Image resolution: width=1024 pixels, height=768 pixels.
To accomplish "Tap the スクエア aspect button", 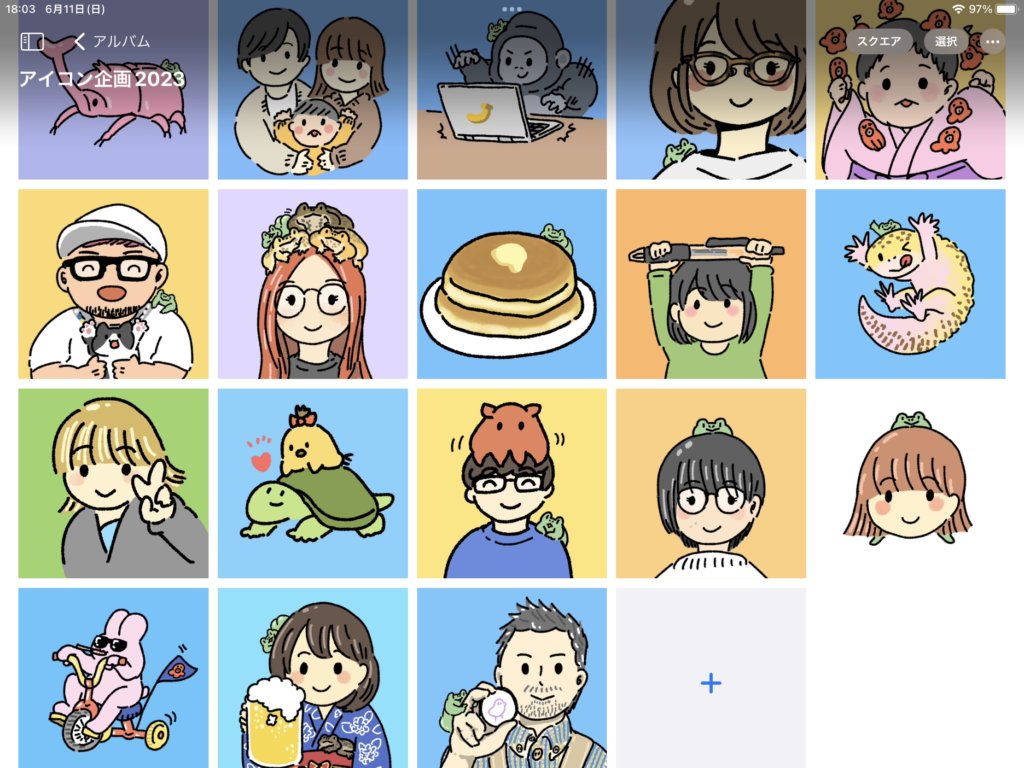I will pyautogui.click(x=879, y=42).
